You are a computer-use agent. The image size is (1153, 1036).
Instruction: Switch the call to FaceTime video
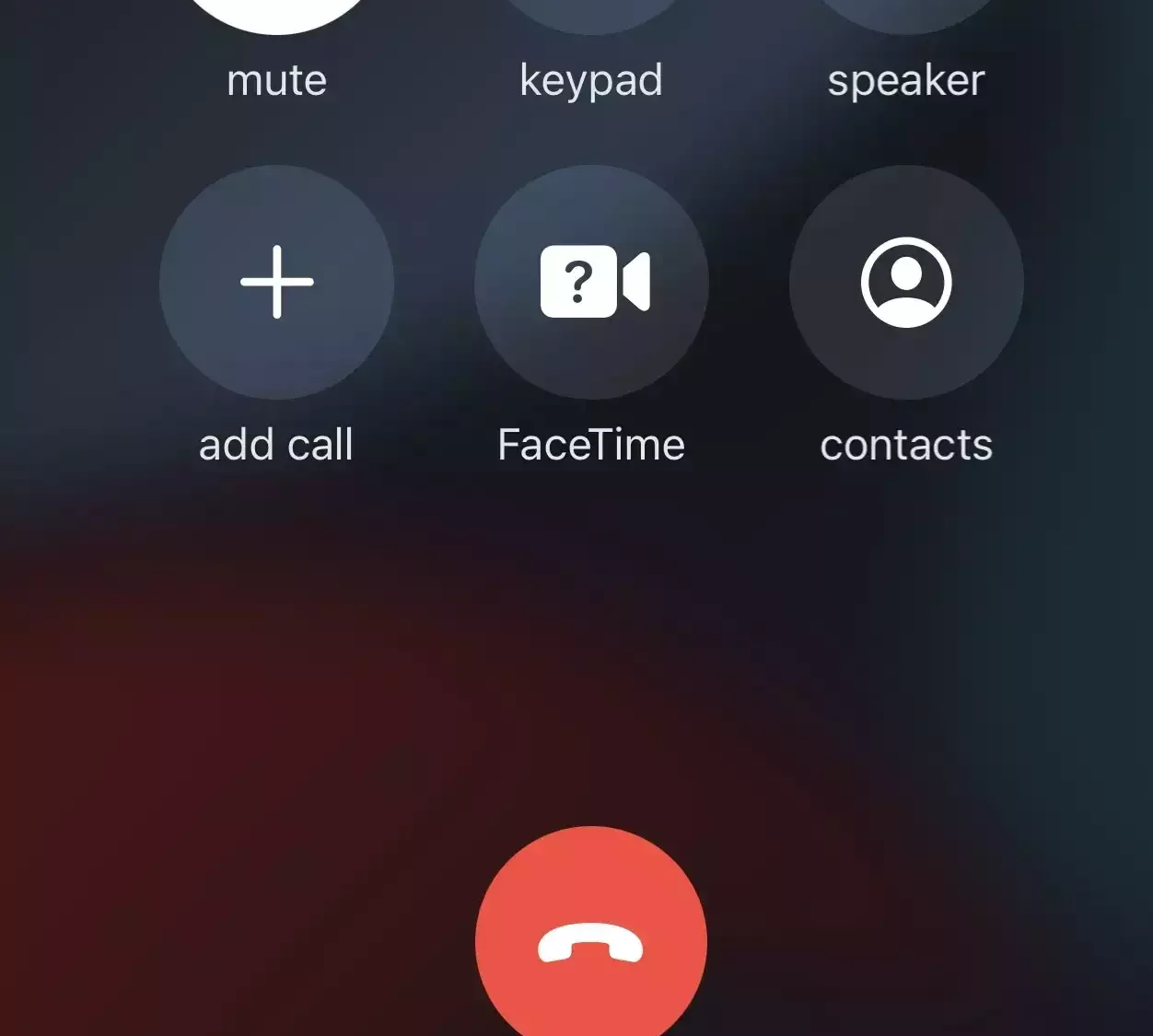pyautogui.click(x=591, y=282)
